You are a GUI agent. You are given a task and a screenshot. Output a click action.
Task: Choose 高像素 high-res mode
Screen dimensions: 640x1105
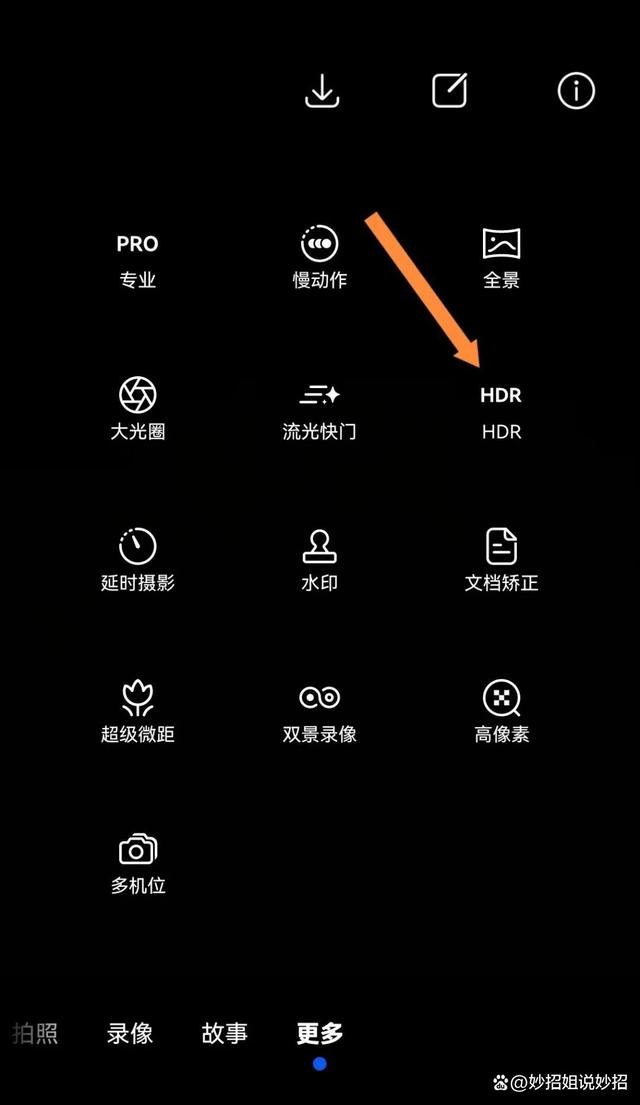point(501,713)
